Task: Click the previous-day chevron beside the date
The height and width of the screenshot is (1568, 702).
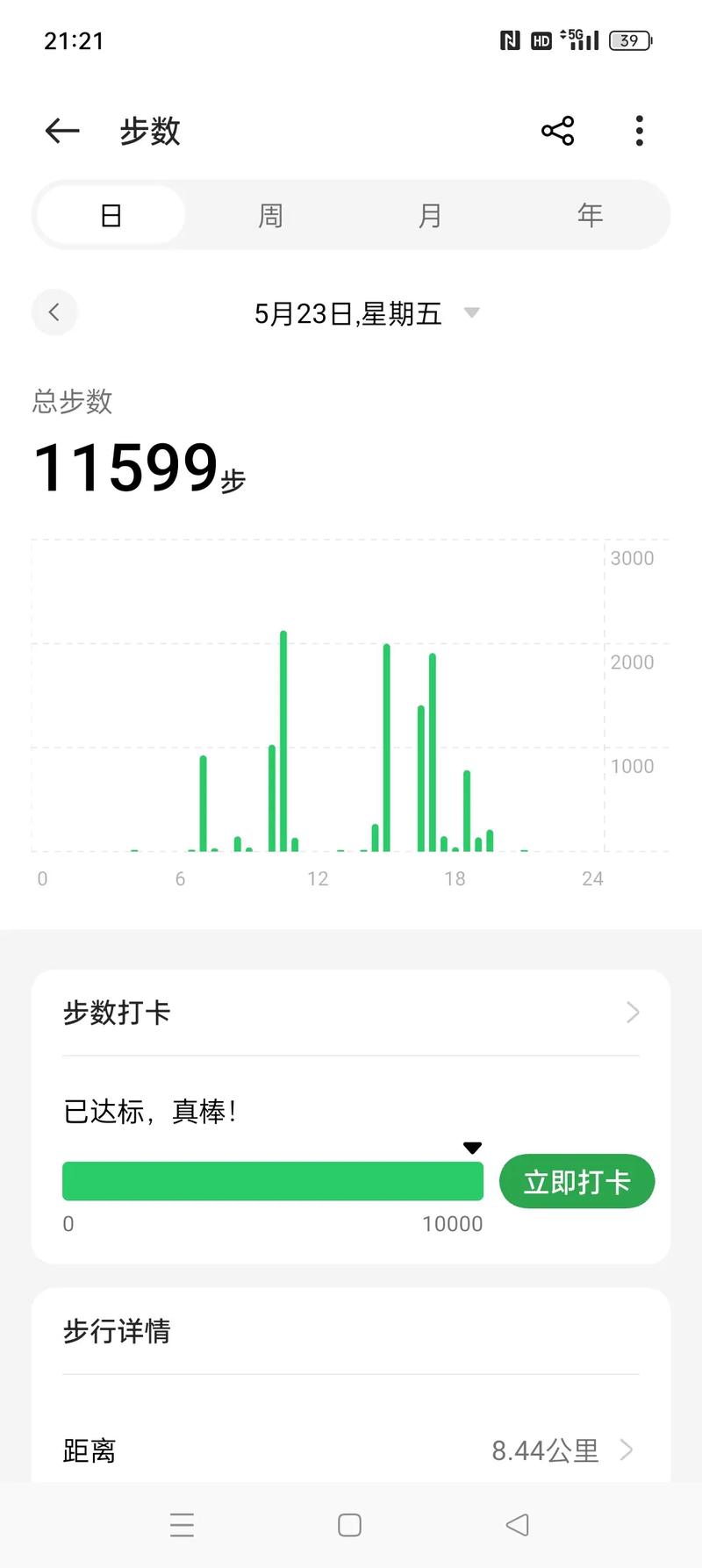Action: 54,312
